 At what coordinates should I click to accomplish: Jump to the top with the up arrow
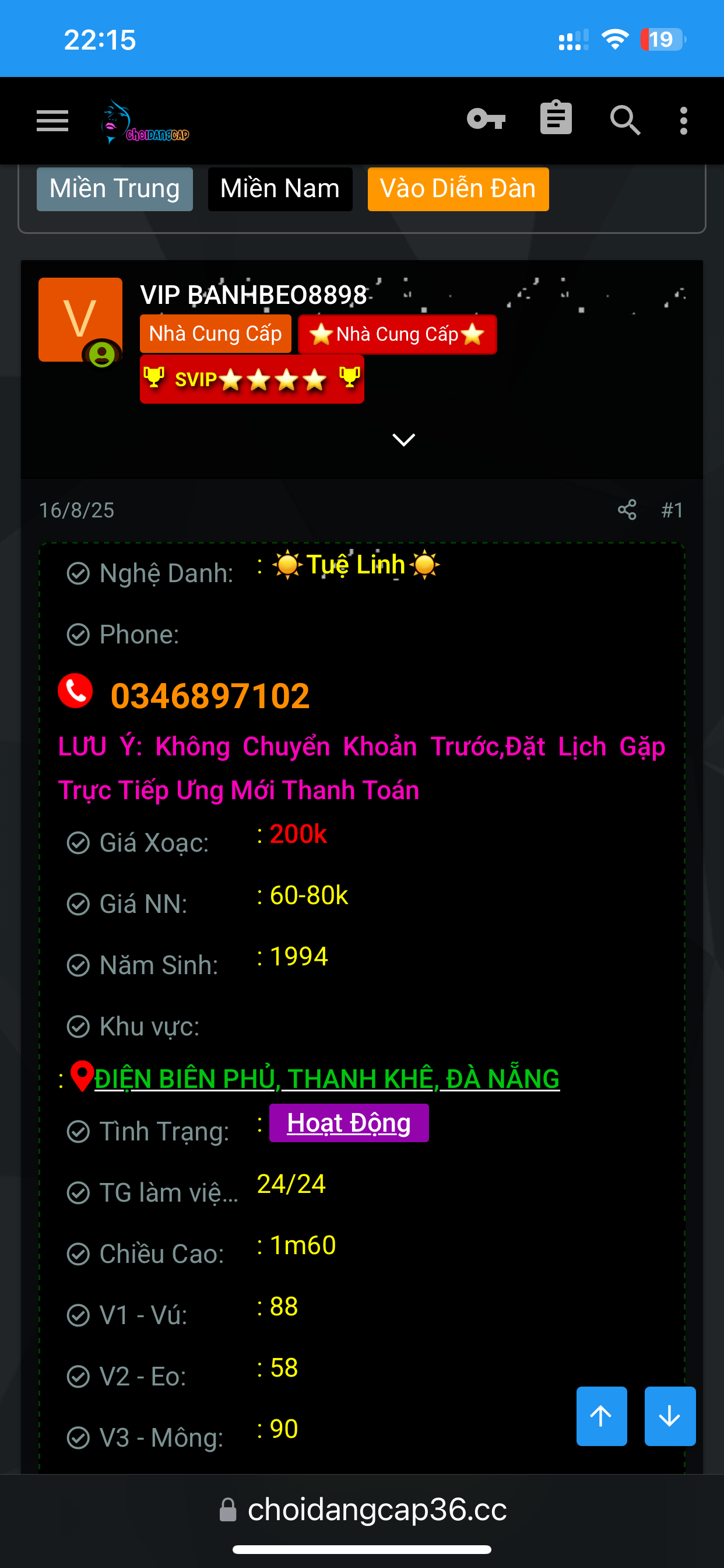tap(601, 1416)
